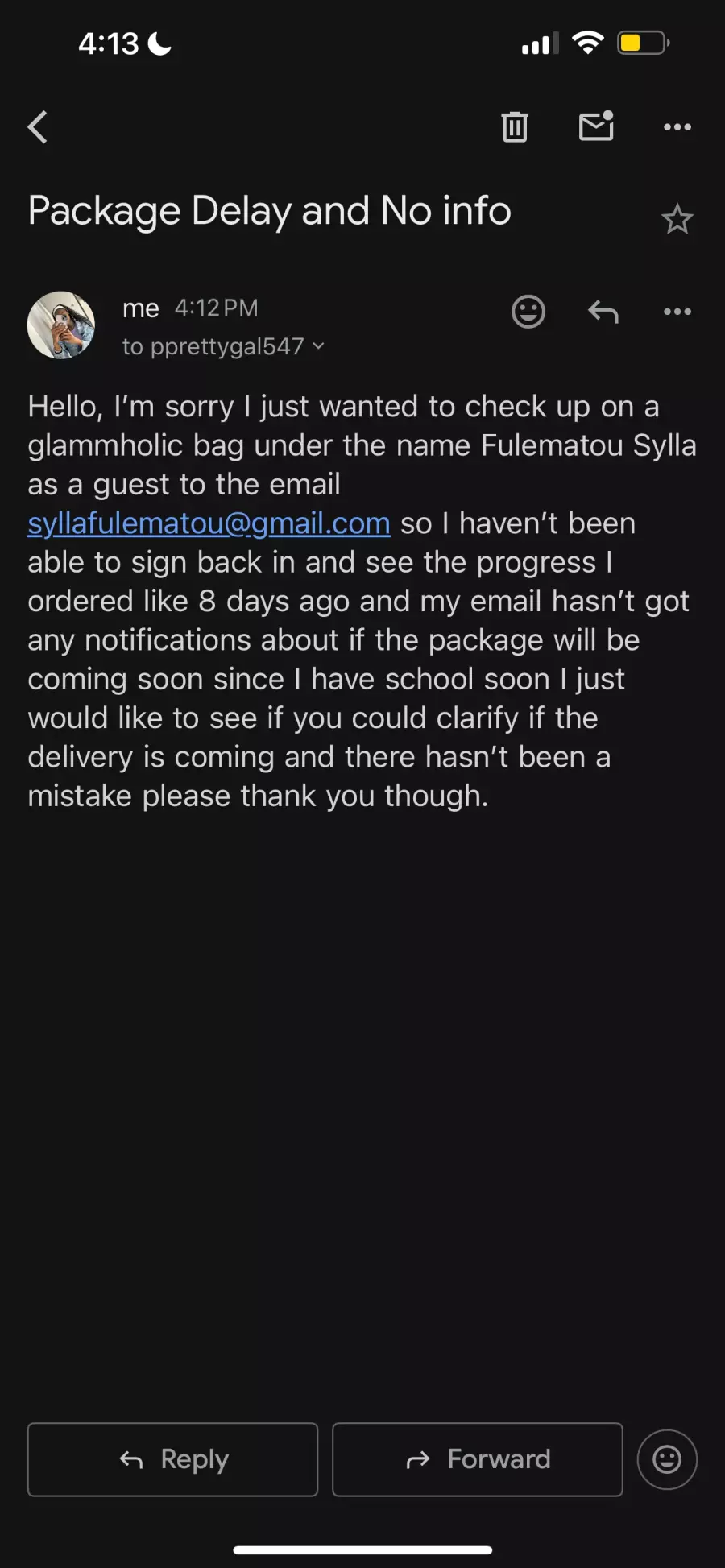Screen dimensions: 725x1568
Task: Go back to the inbox
Action: point(38,127)
